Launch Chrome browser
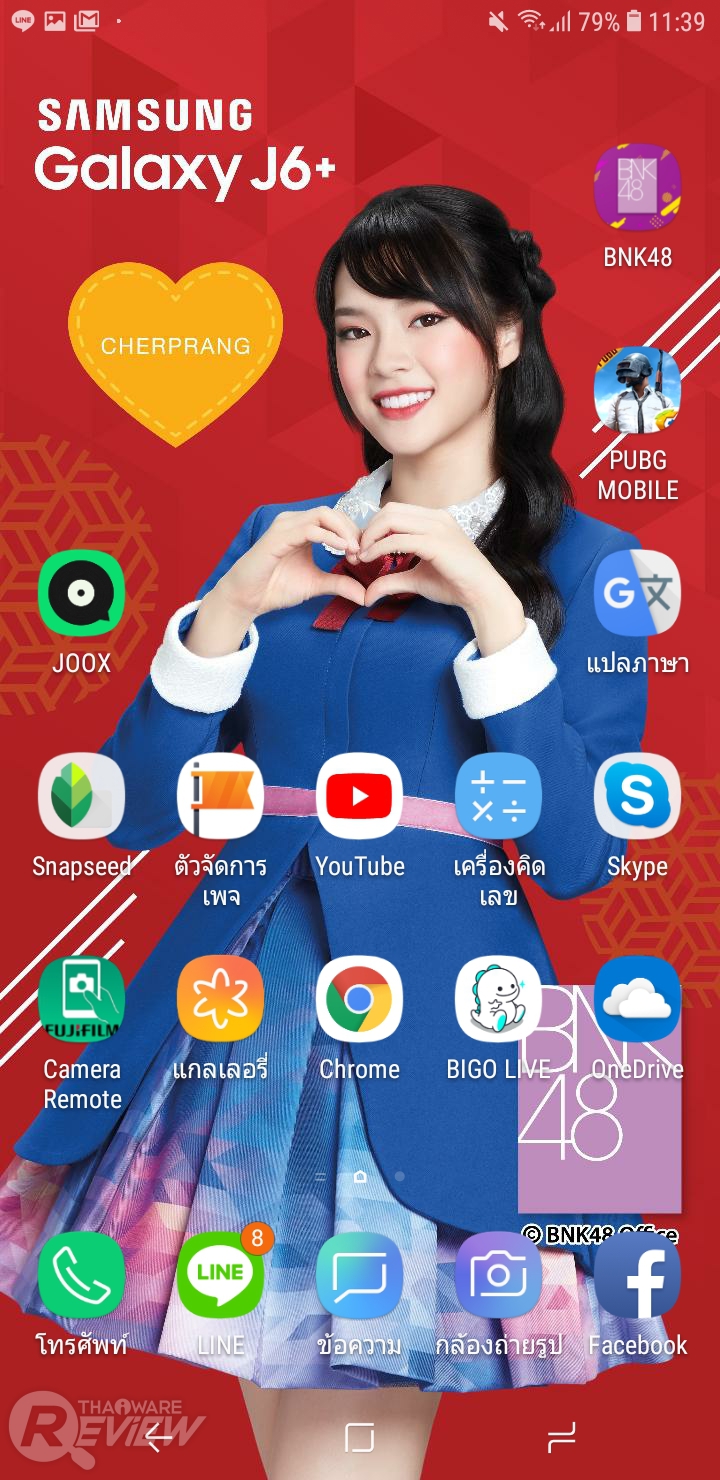 point(359,999)
